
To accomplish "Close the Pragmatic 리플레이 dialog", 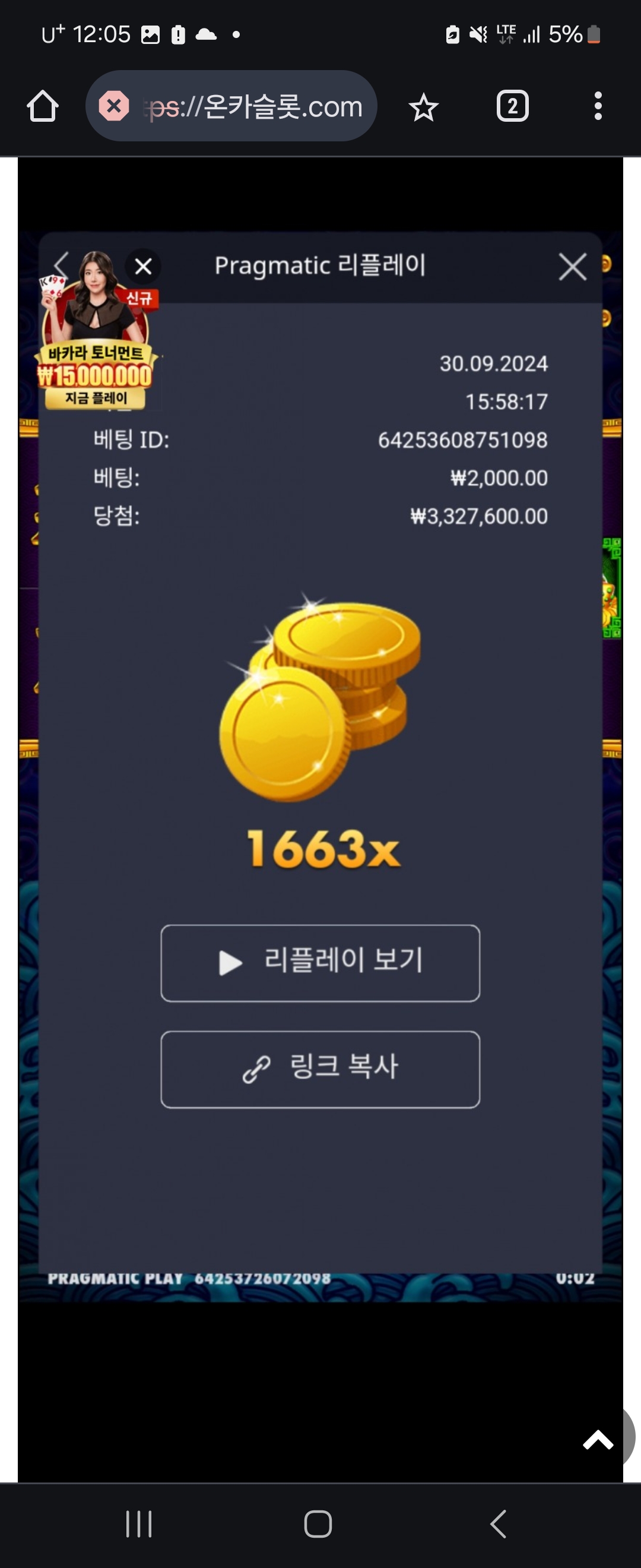I will pos(572,267).
